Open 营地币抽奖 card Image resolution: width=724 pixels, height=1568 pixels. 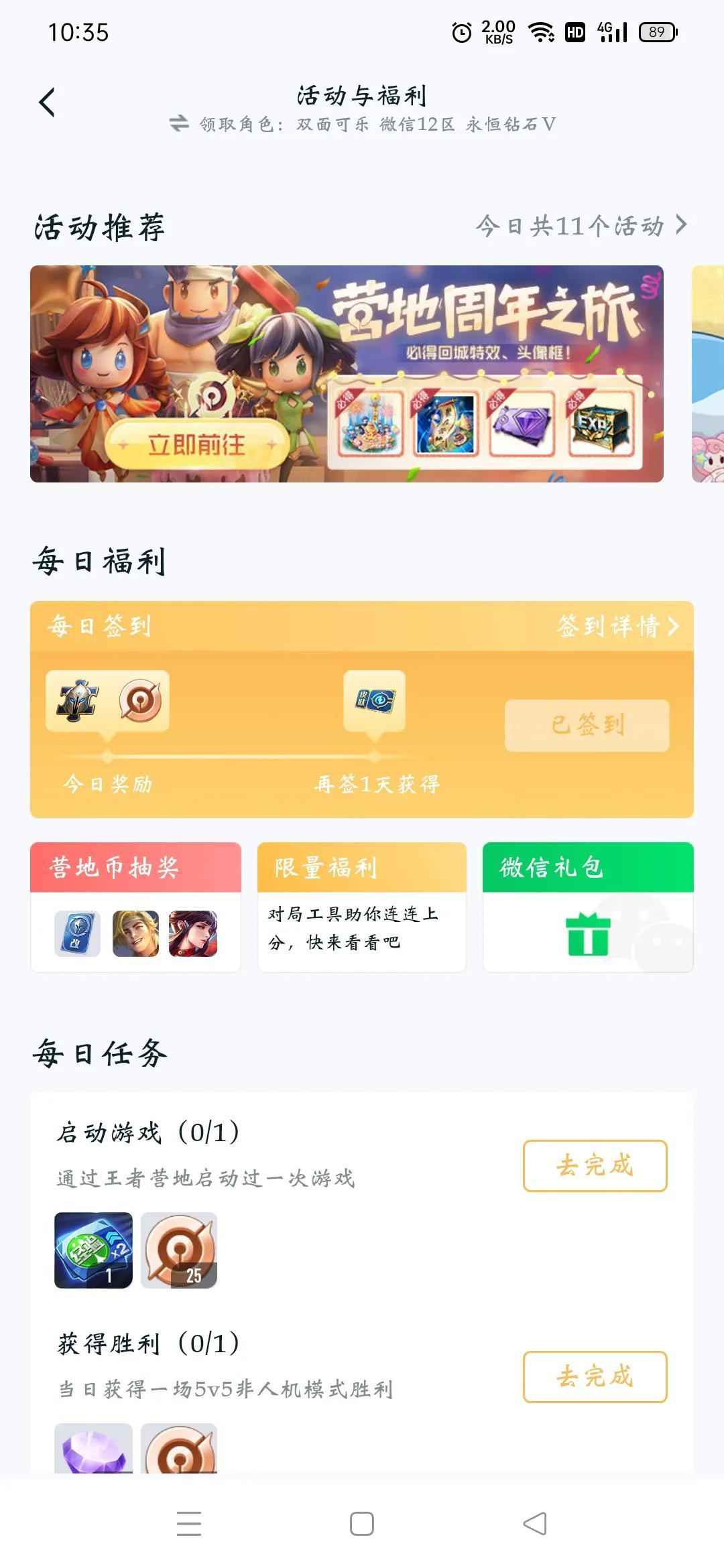135,907
